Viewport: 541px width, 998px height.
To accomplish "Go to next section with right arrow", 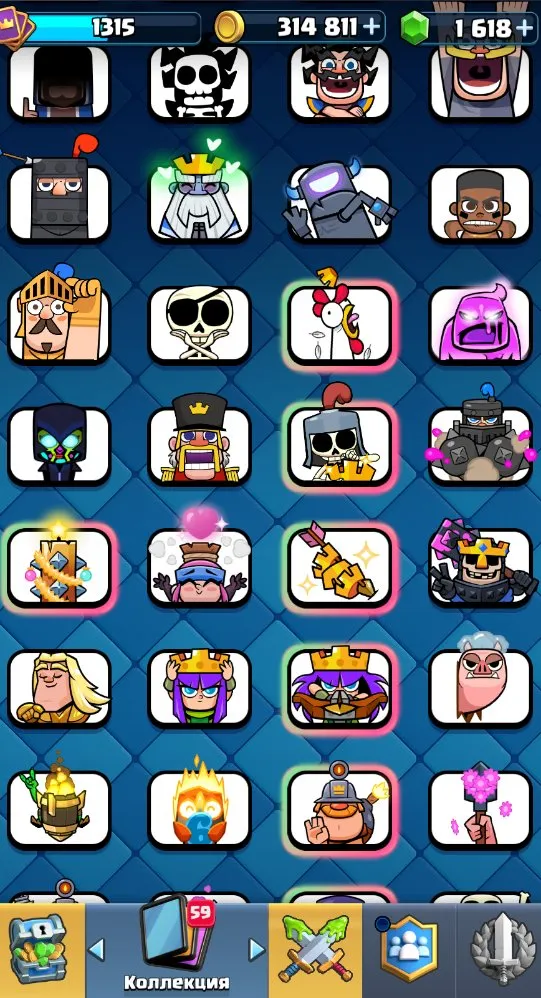I will pos(256,950).
